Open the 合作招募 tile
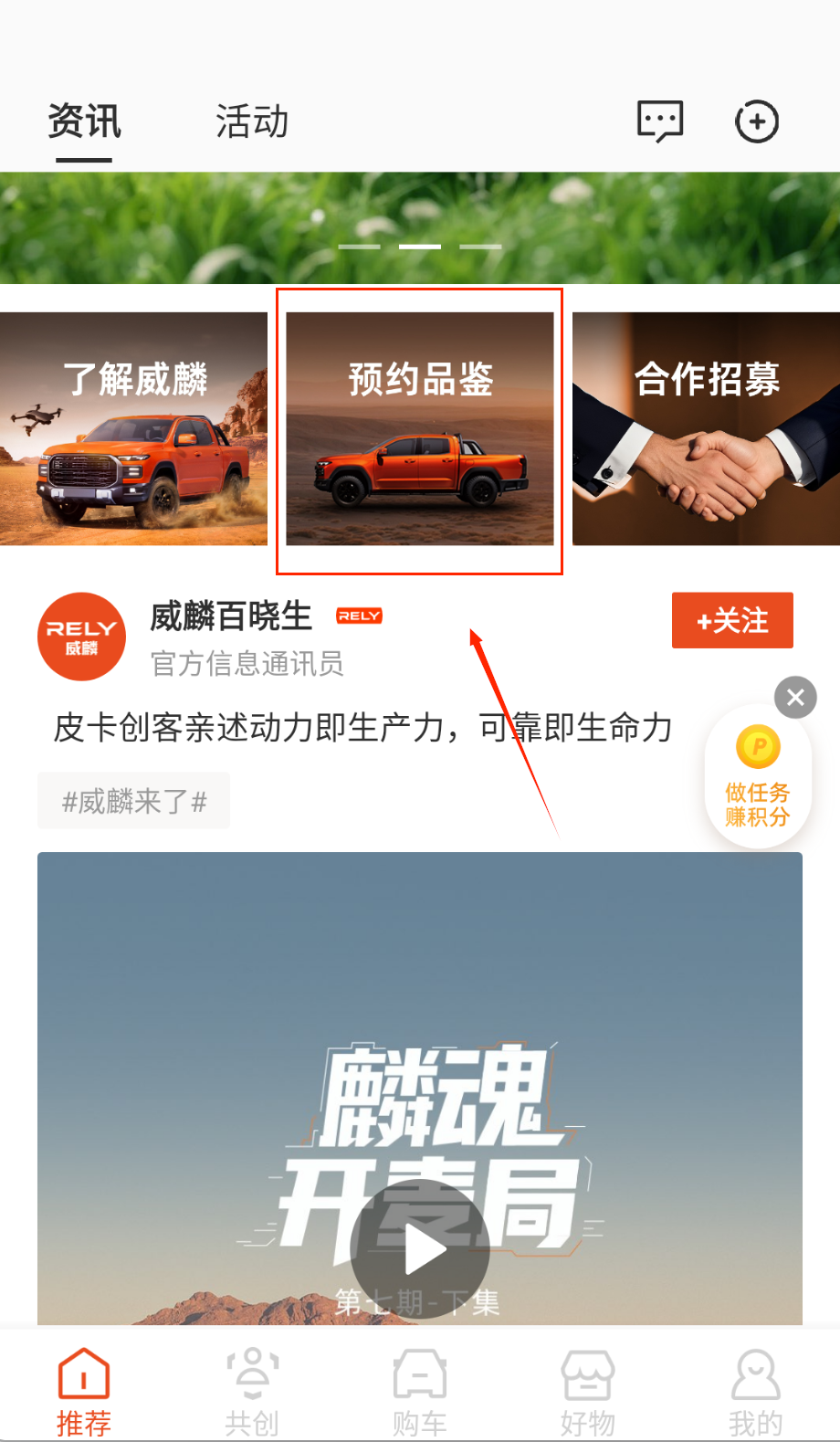 point(706,429)
